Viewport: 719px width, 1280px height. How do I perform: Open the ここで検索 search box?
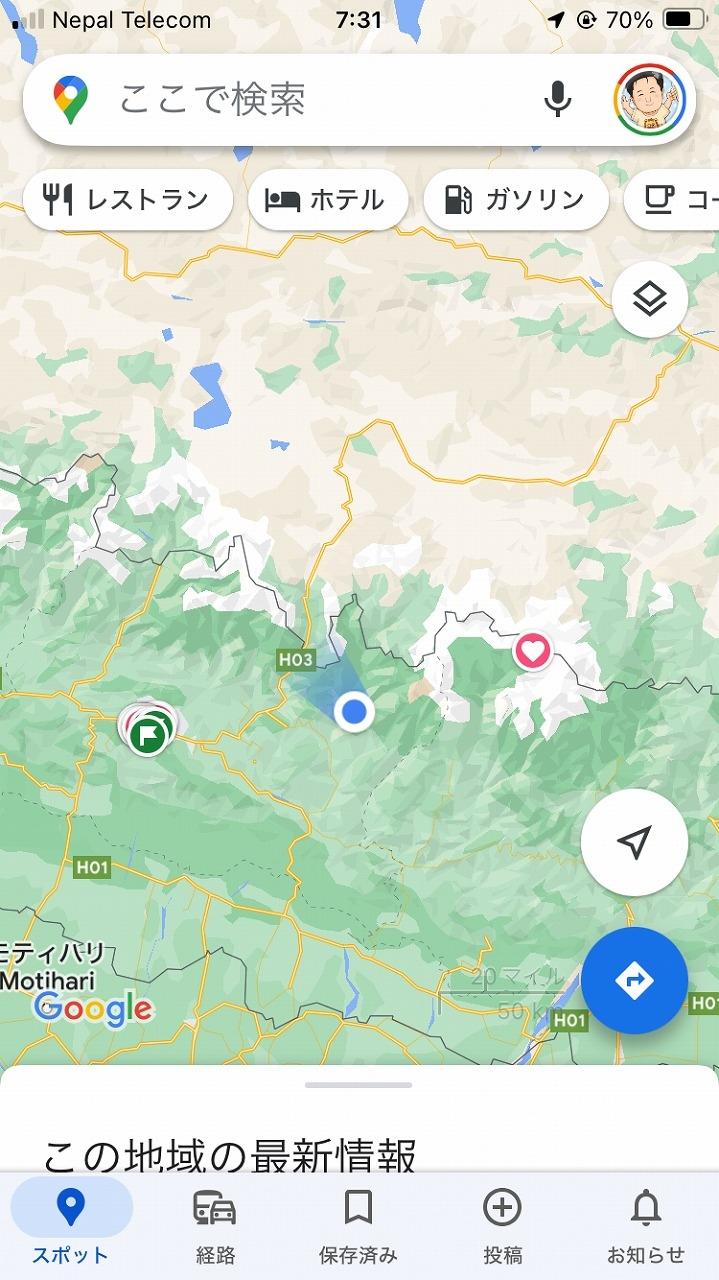(300, 100)
